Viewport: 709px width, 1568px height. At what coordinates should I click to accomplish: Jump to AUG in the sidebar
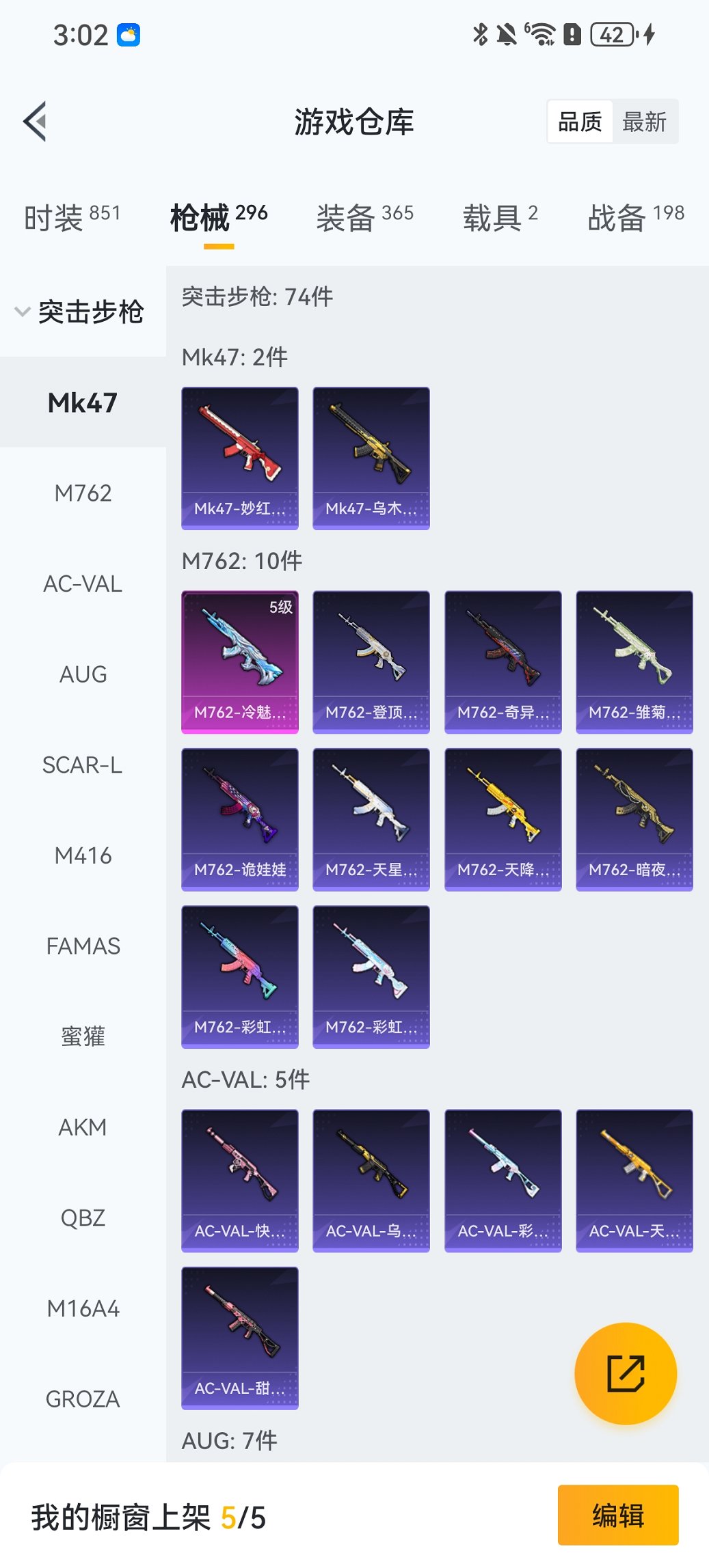[83, 674]
